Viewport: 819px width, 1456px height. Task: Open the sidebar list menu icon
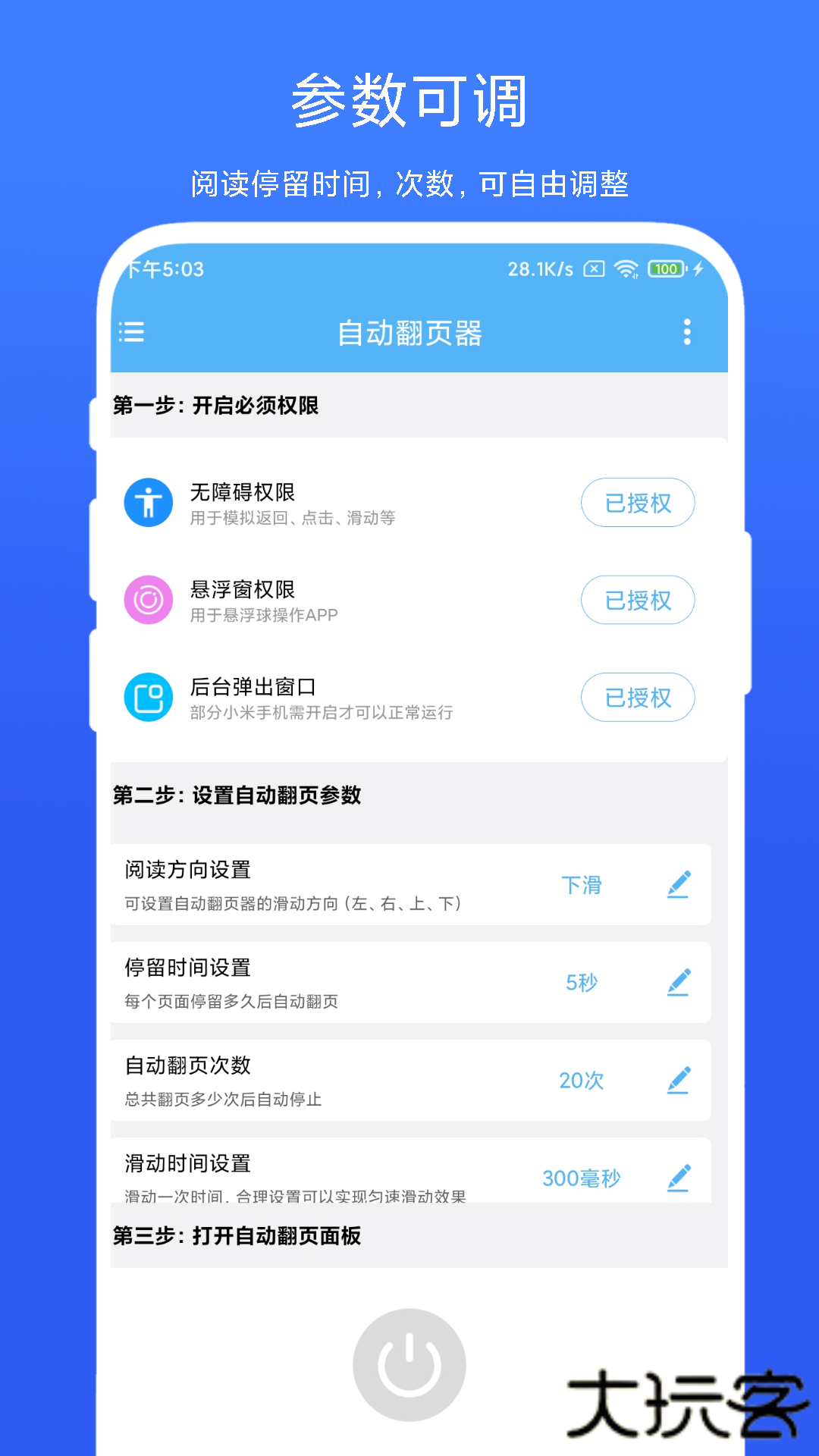coord(132,332)
